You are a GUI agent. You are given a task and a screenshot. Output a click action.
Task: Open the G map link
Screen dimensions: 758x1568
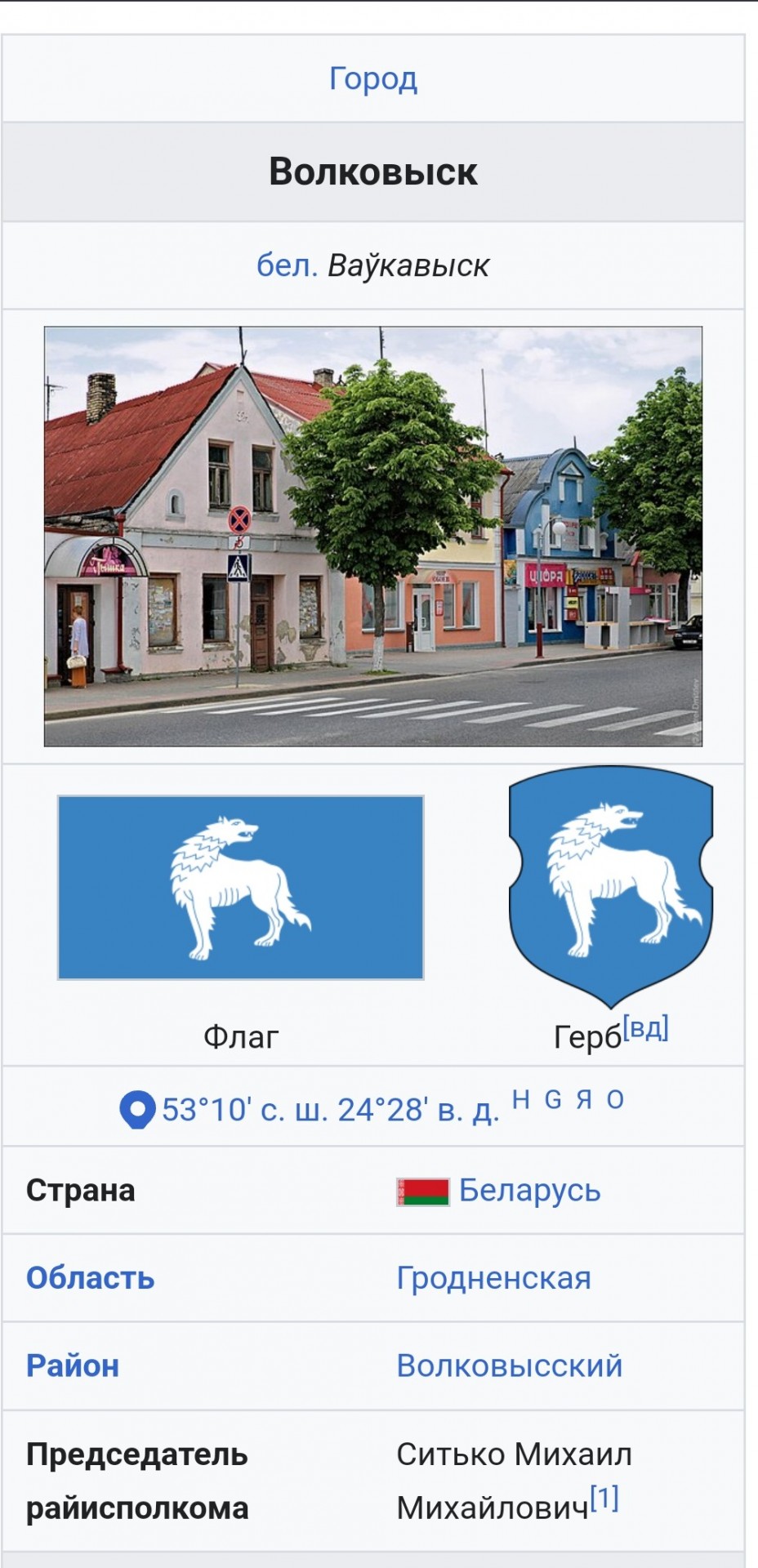point(553,1100)
